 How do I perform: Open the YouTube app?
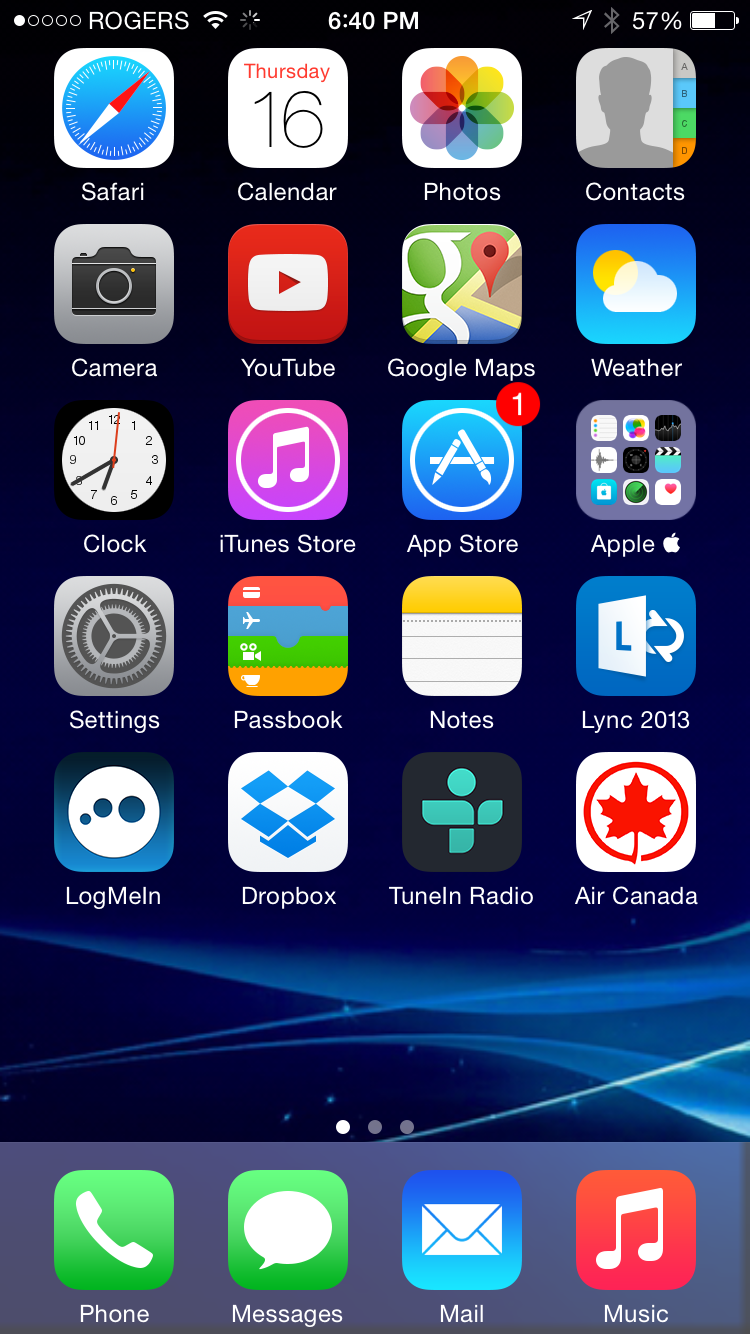click(x=287, y=284)
